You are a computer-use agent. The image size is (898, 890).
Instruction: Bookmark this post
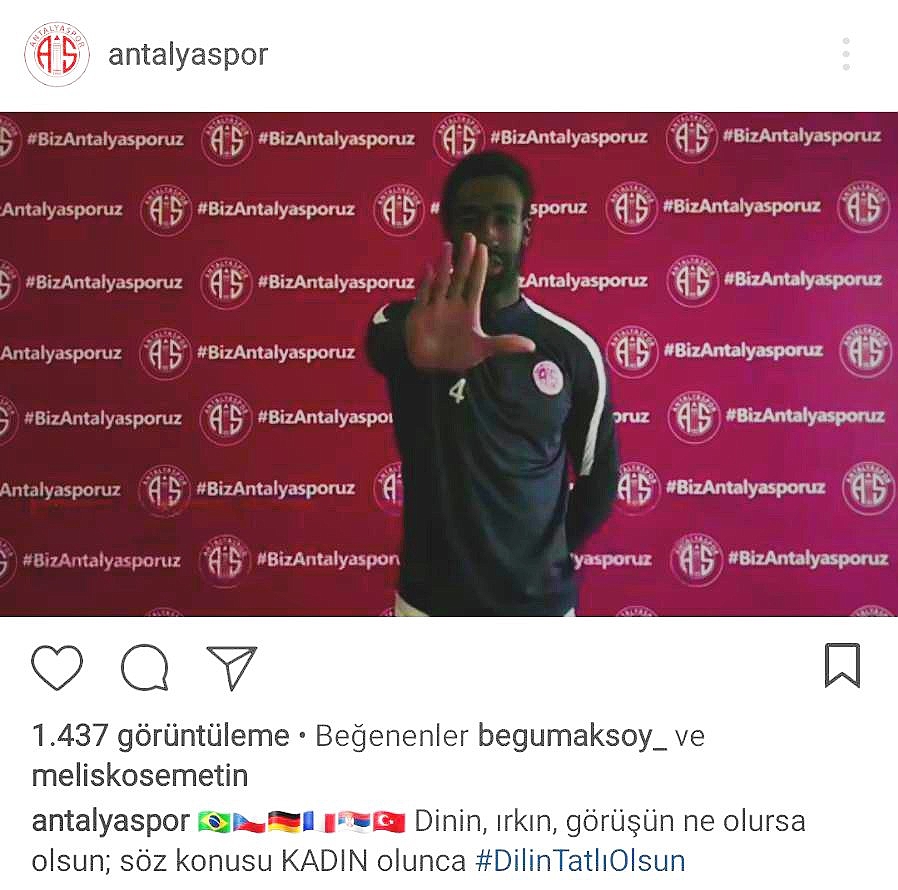click(x=842, y=666)
